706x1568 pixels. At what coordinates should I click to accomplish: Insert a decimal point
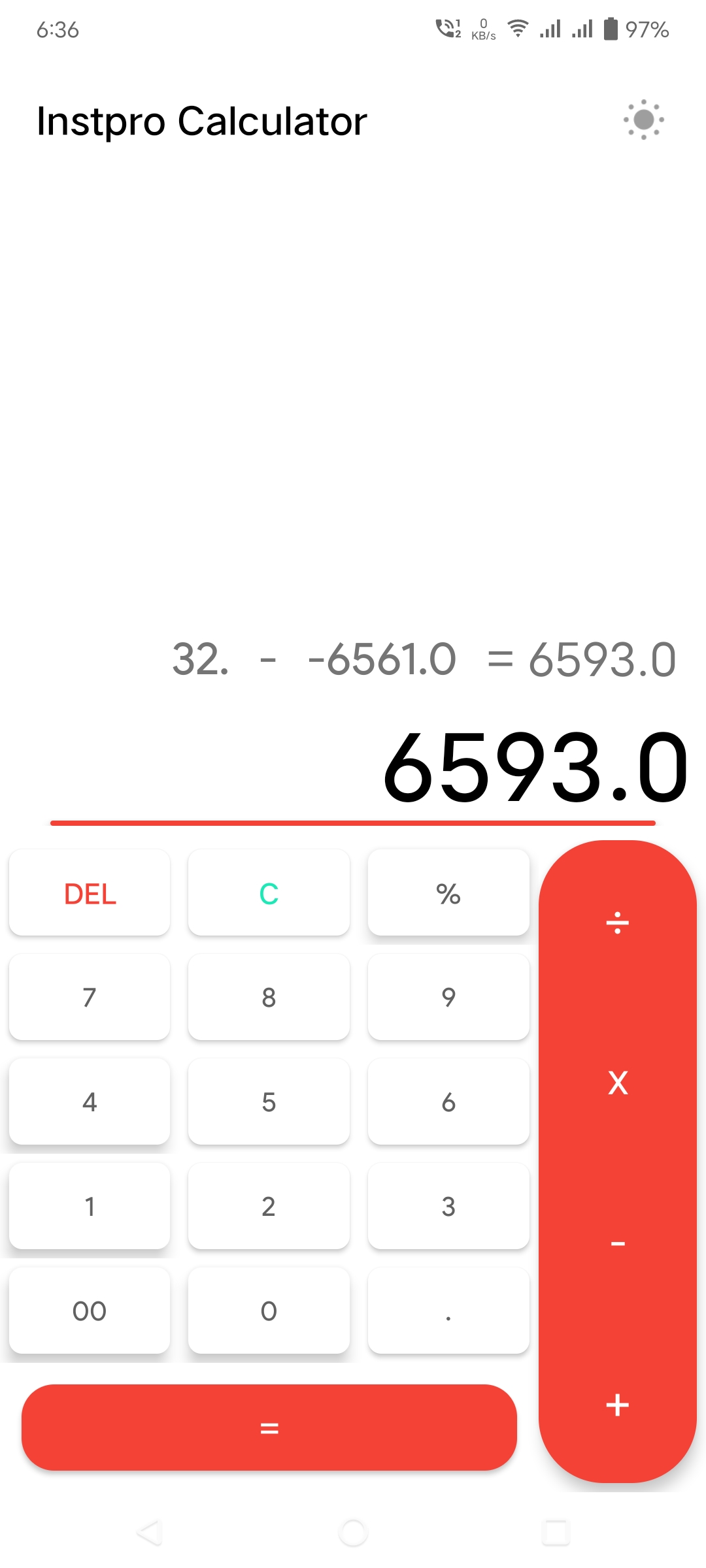point(448,1311)
